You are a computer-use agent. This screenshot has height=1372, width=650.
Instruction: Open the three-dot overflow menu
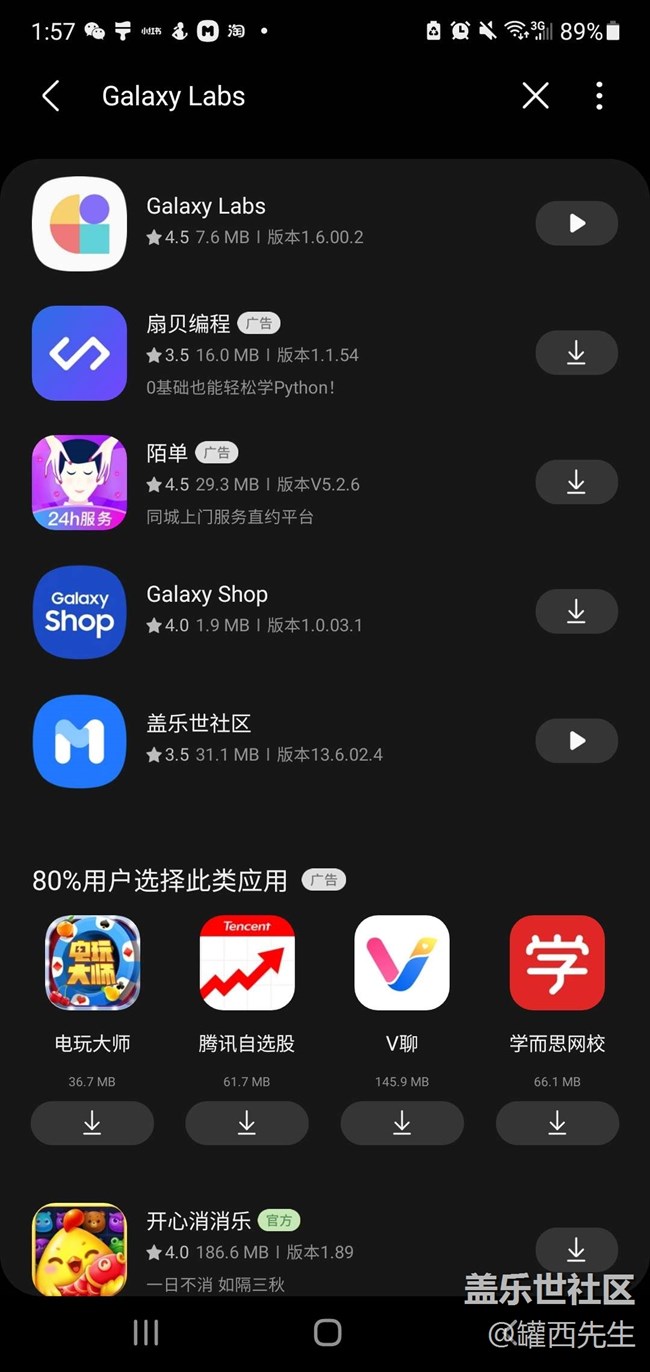[x=599, y=96]
